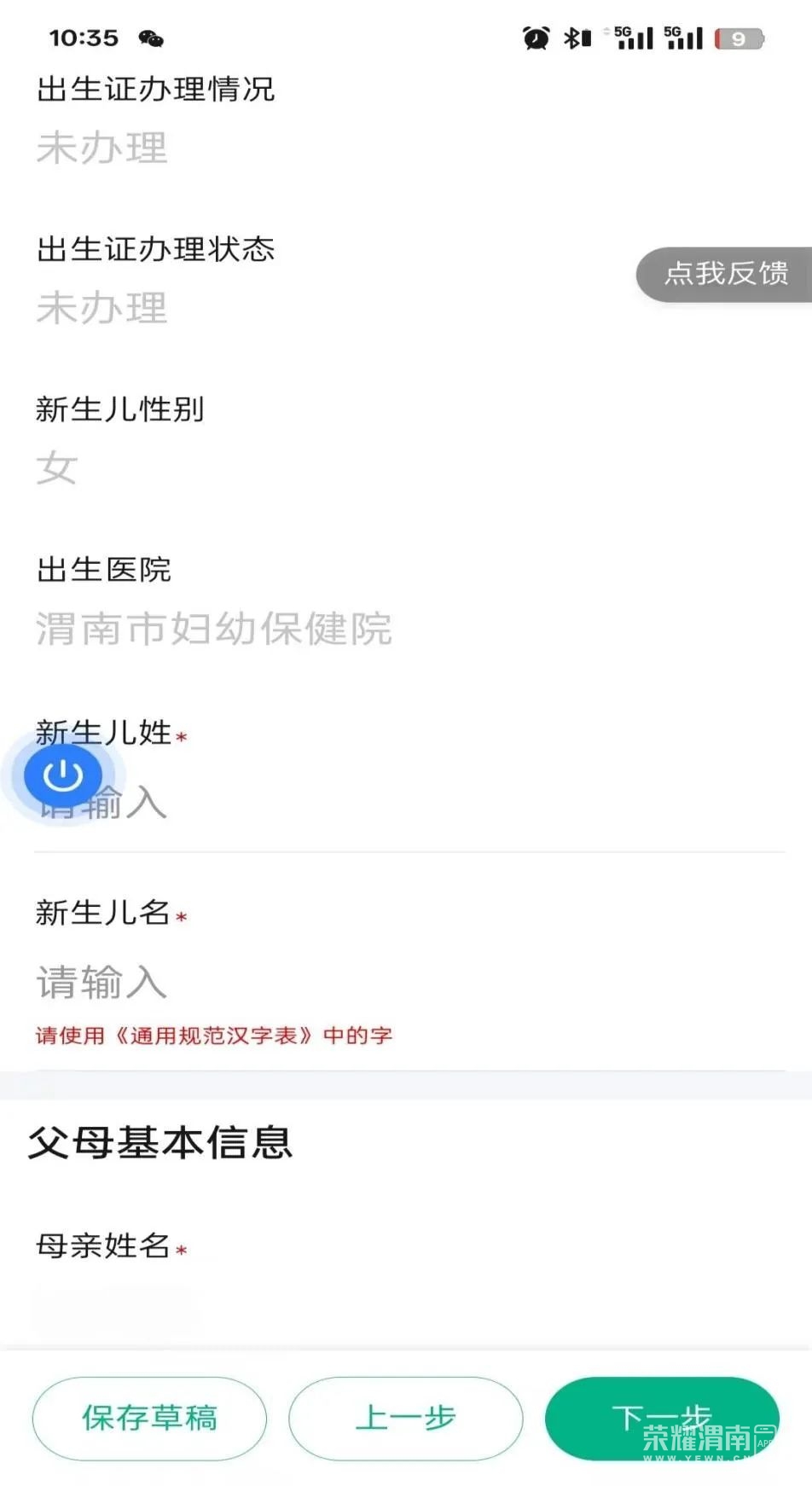This screenshot has width=812, height=1486.
Task: Tap the blue floating power icon
Action: click(63, 776)
